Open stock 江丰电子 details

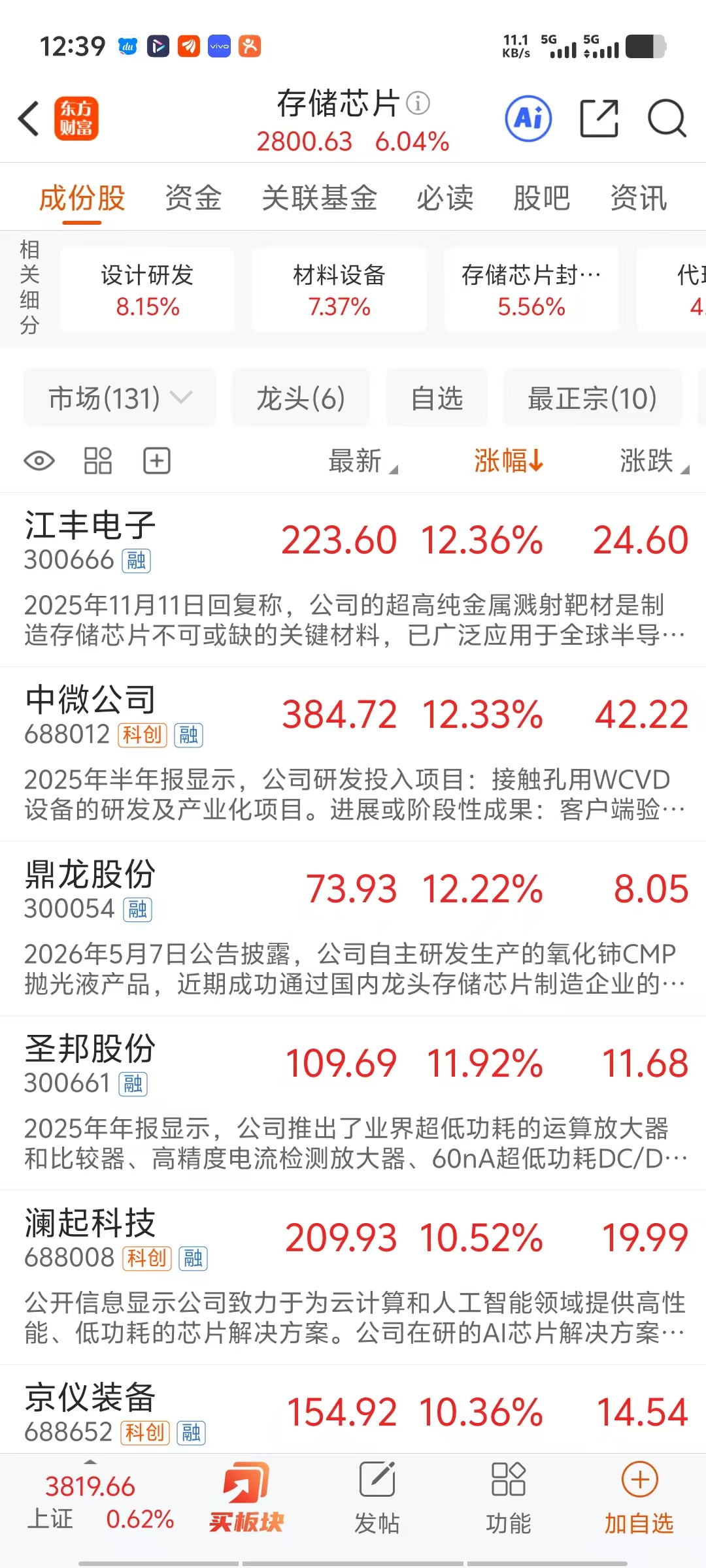pyautogui.click(x=353, y=579)
